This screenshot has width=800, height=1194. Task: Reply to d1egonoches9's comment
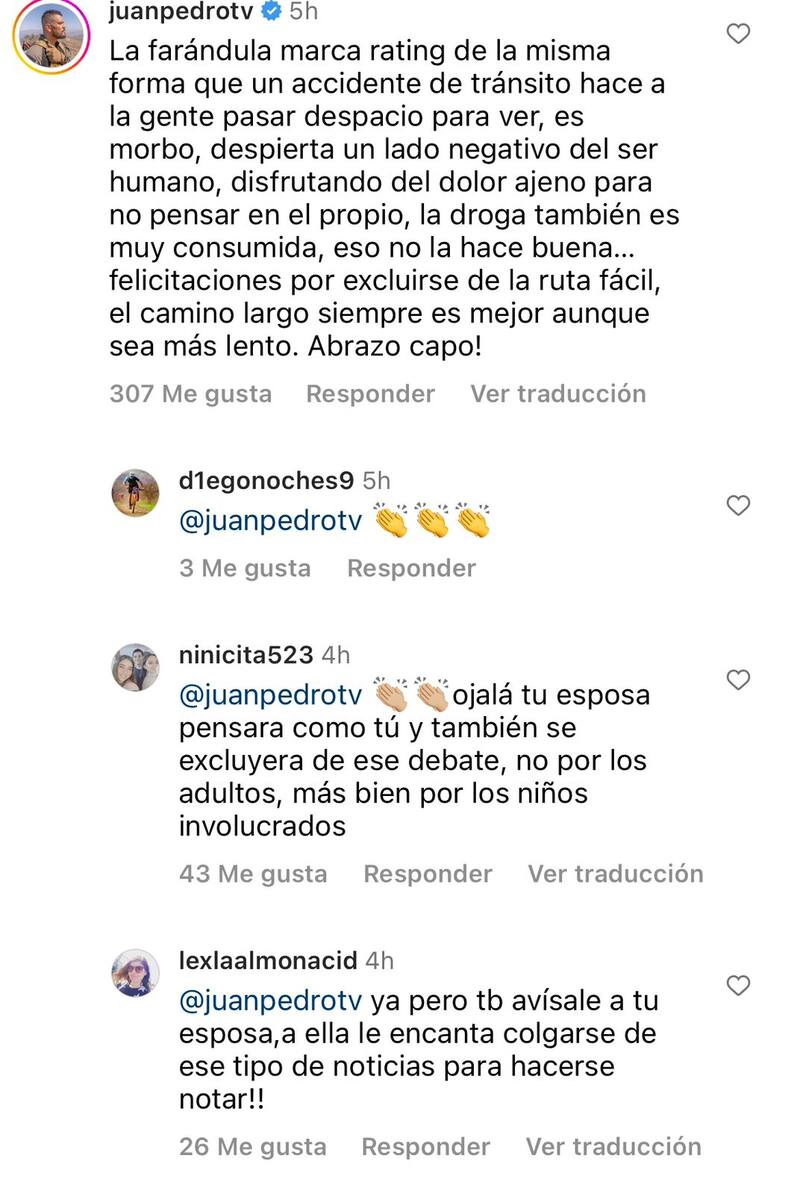(x=411, y=568)
